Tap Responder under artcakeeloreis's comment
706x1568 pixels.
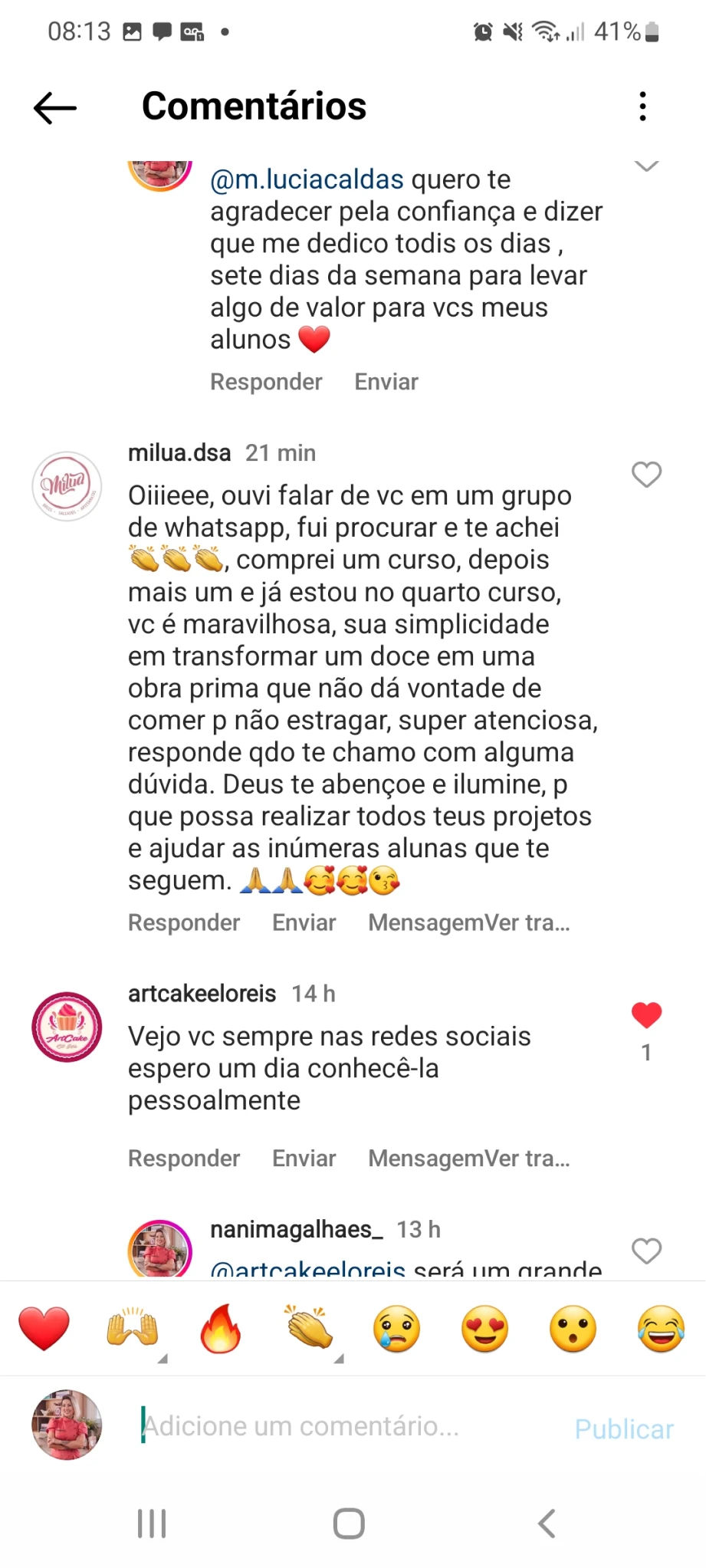(x=184, y=1158)
